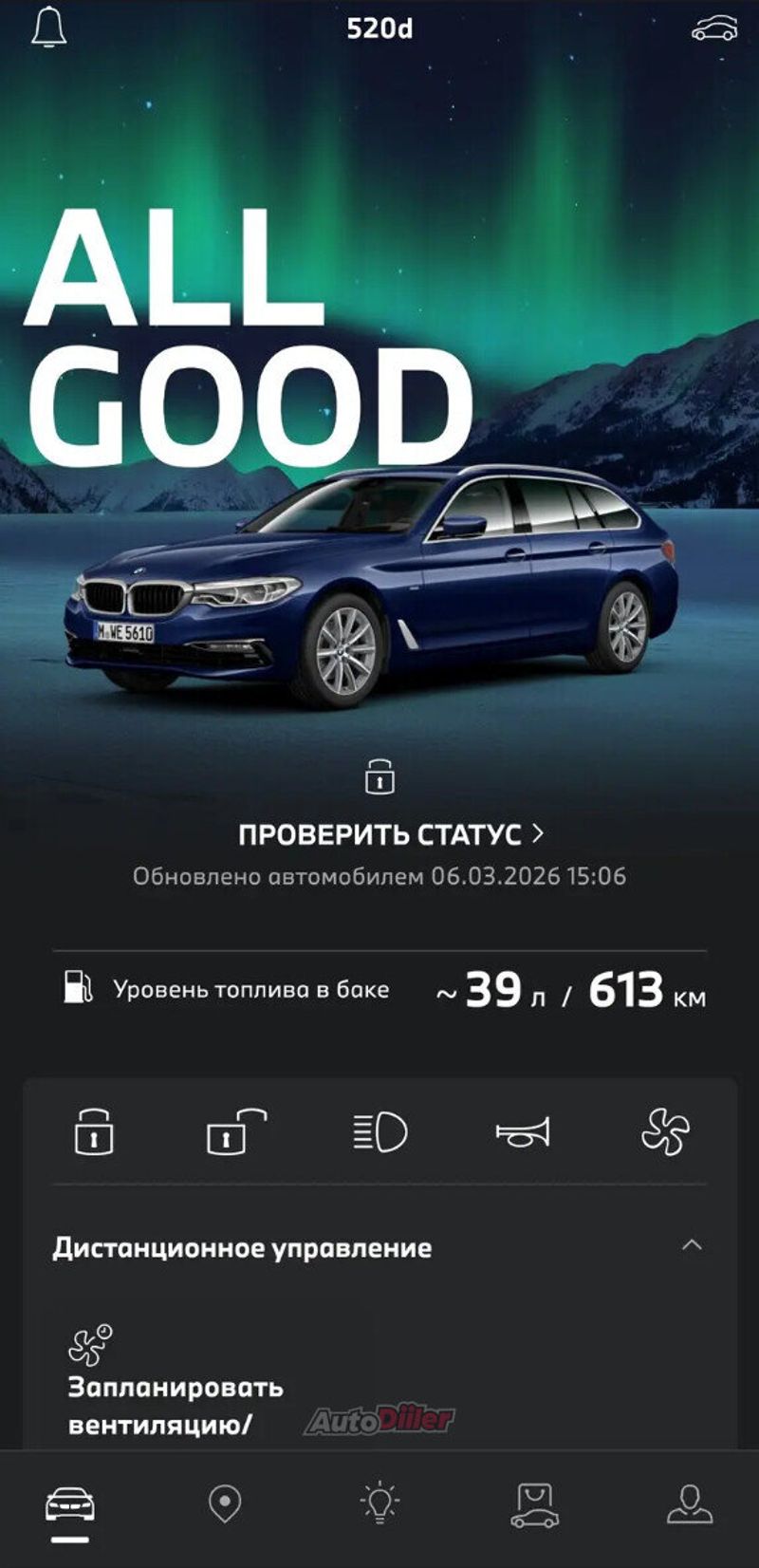This screenshot has height=1568, width=759.
Task: Lock the car doors remotely
Action: click(94, 1131)
